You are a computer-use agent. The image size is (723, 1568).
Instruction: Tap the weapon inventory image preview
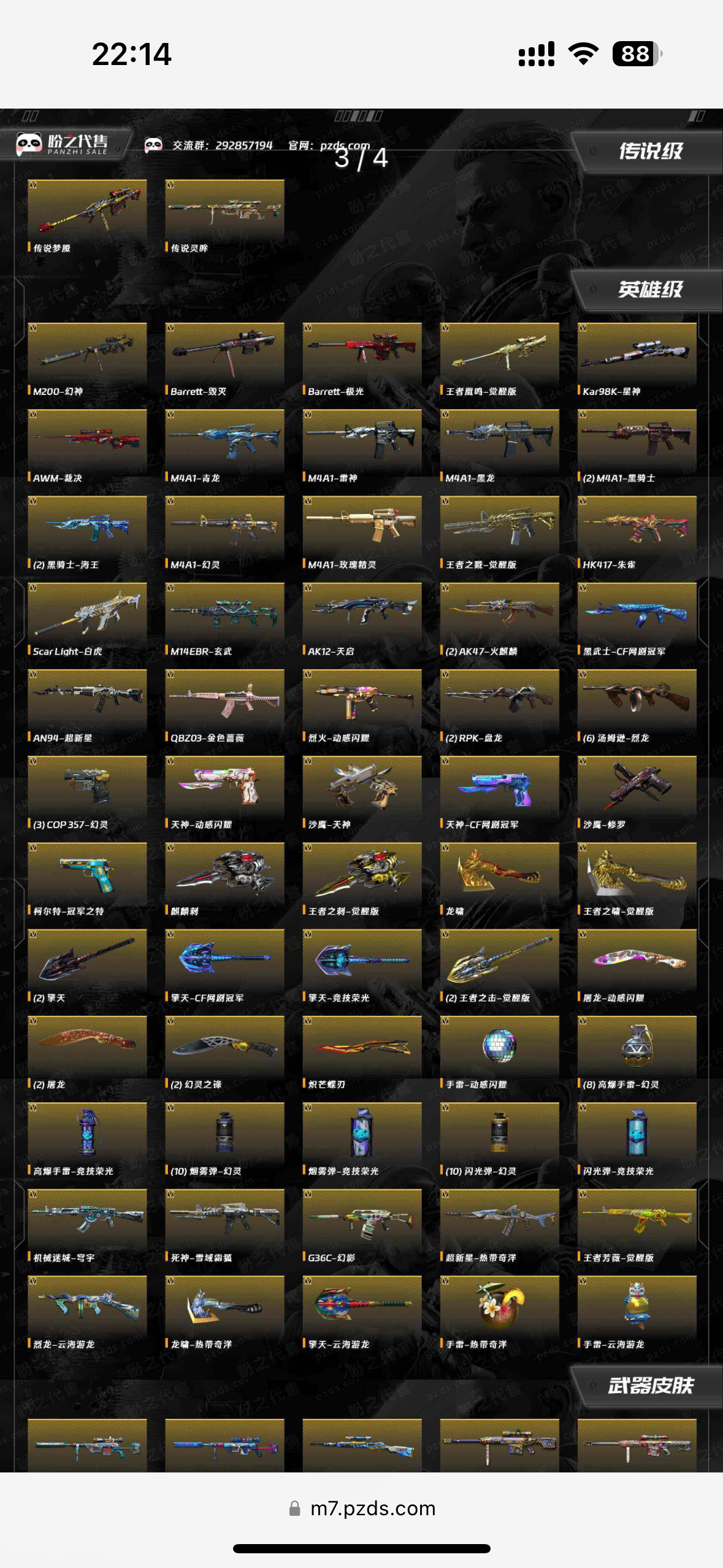(362, 790)
